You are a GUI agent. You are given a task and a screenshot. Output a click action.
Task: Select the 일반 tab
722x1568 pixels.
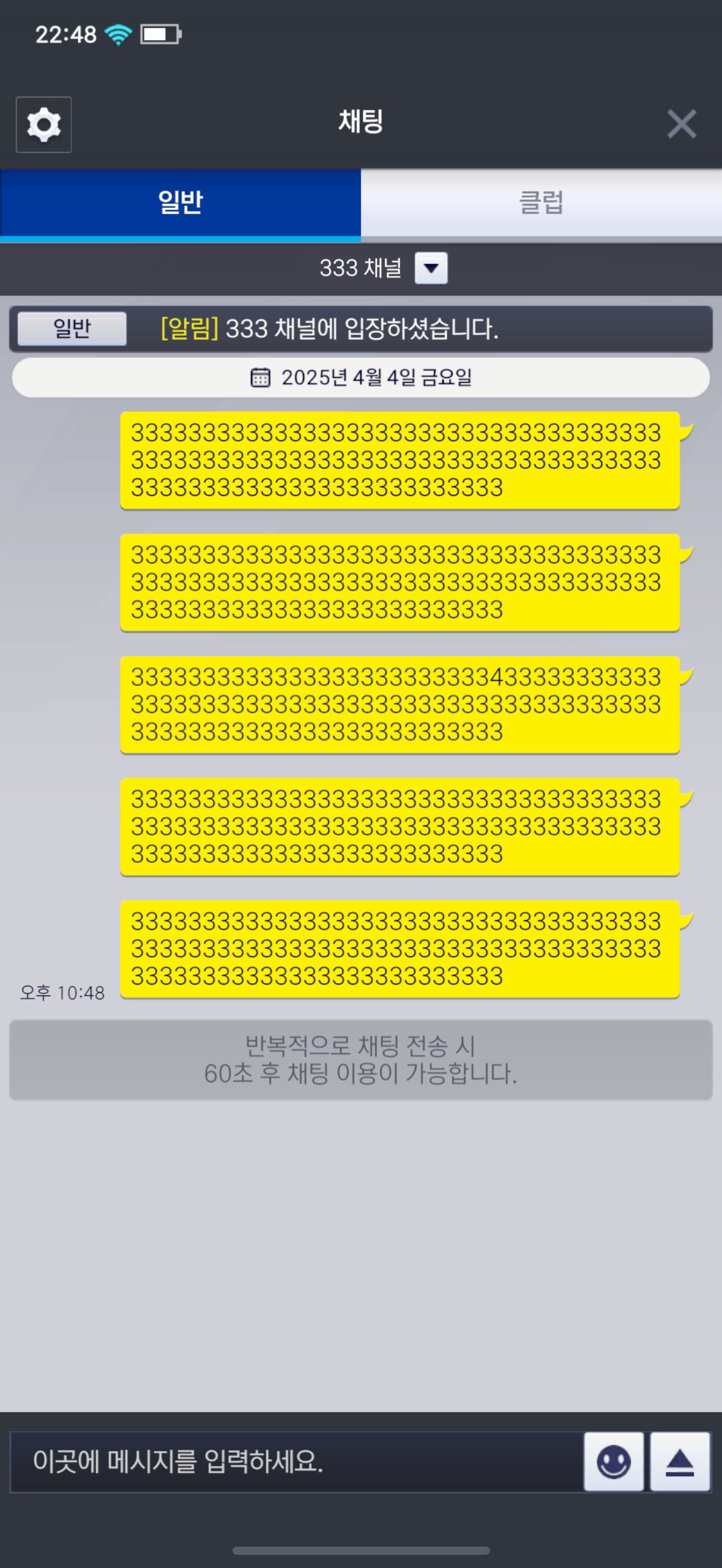[x=180, y=203]
